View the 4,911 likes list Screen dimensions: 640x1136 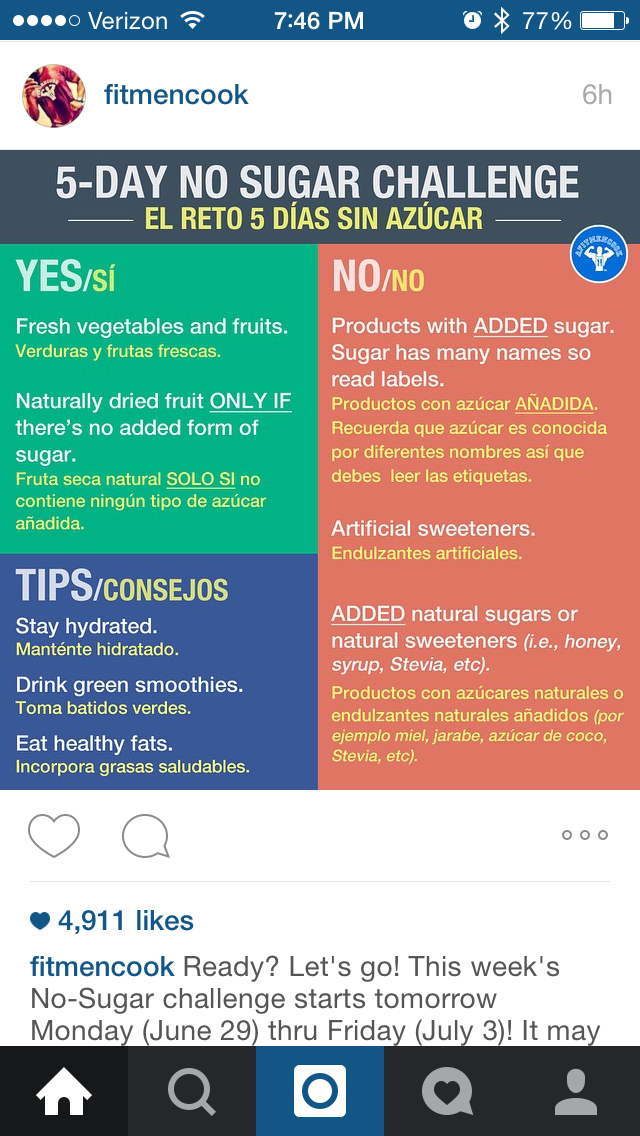click(112, 921)
